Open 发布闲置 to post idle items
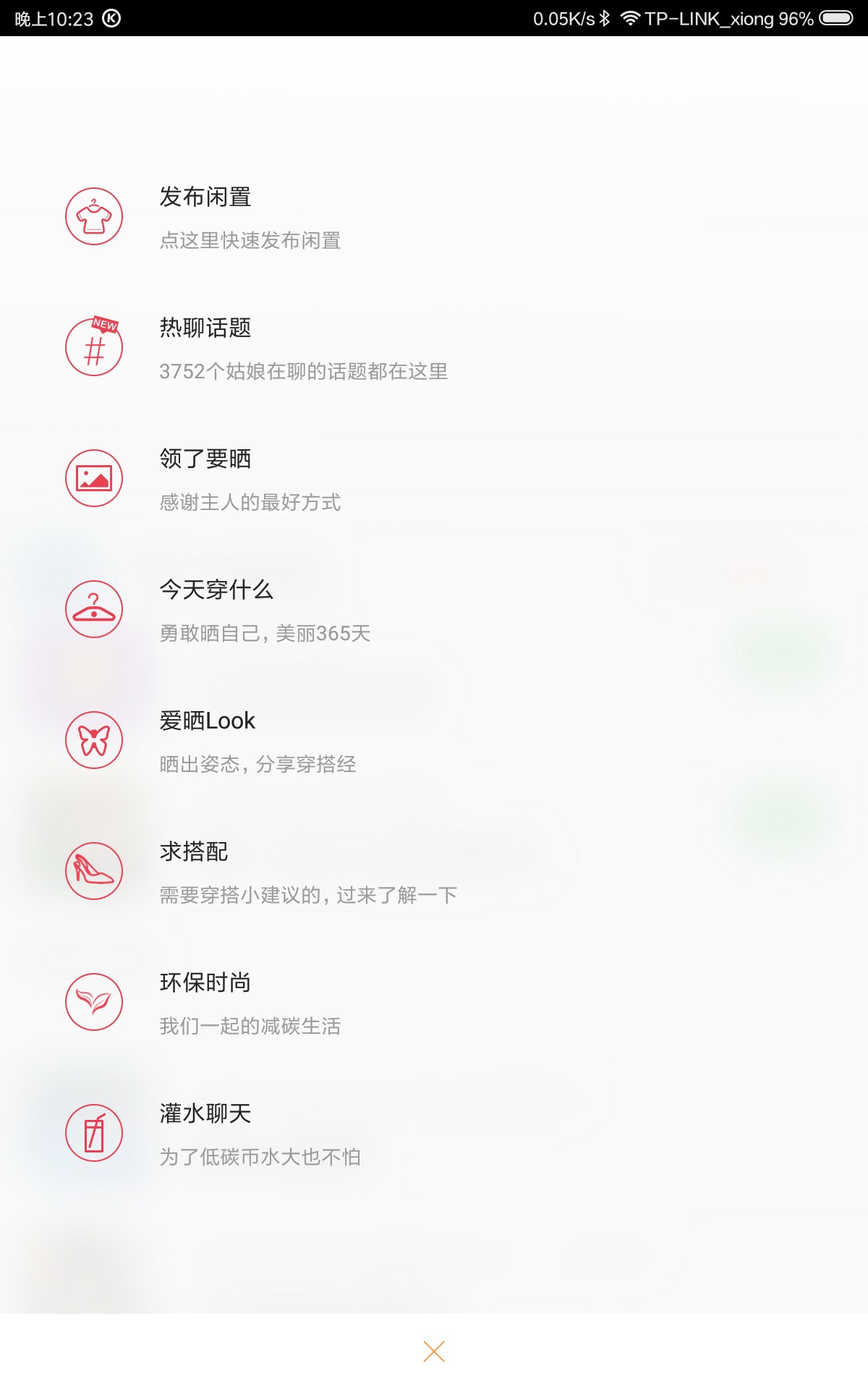 coord(434,217)
